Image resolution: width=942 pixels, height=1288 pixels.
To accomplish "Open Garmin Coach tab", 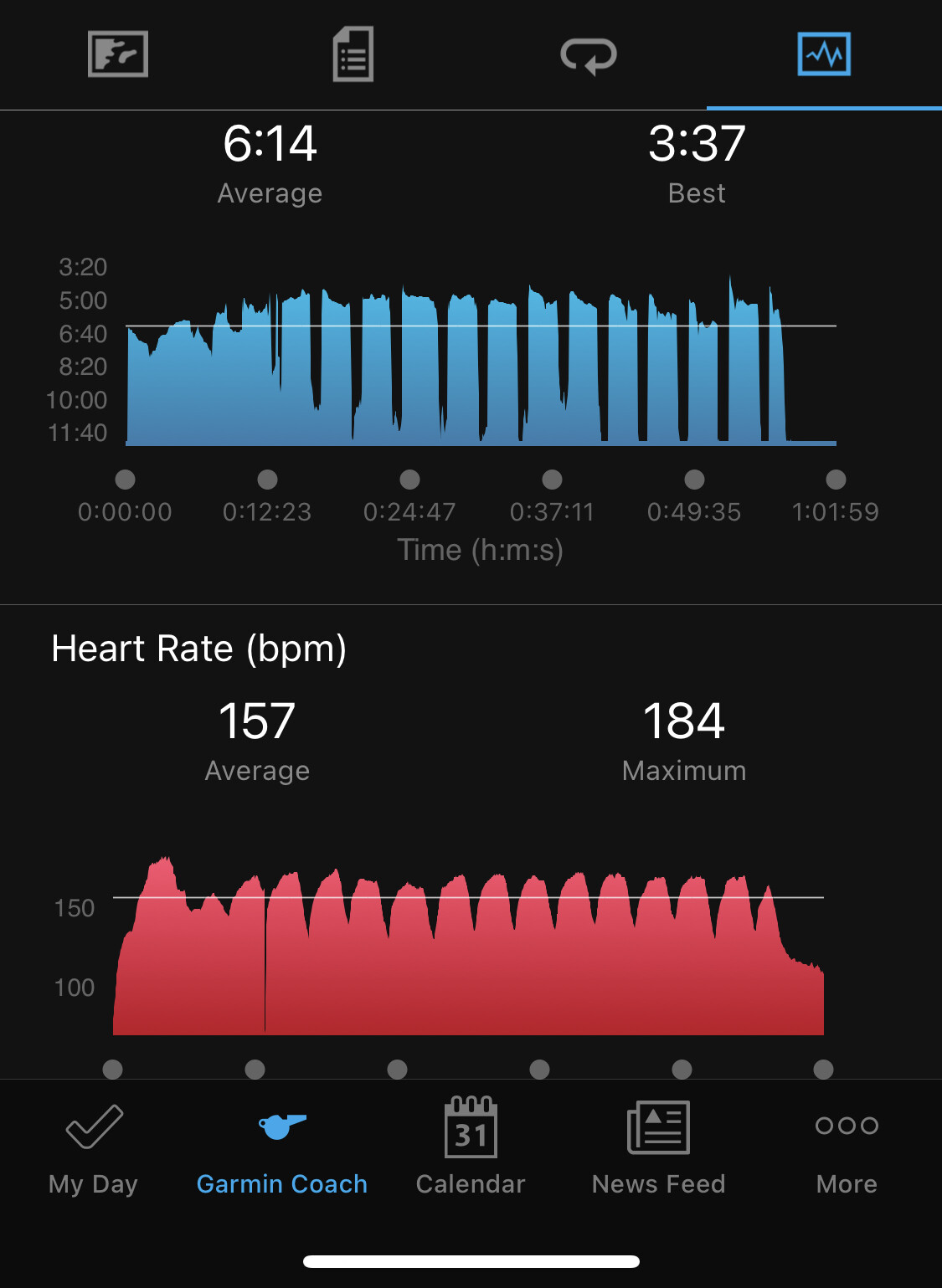I will pyautogui.click(x=282, y=1147).
